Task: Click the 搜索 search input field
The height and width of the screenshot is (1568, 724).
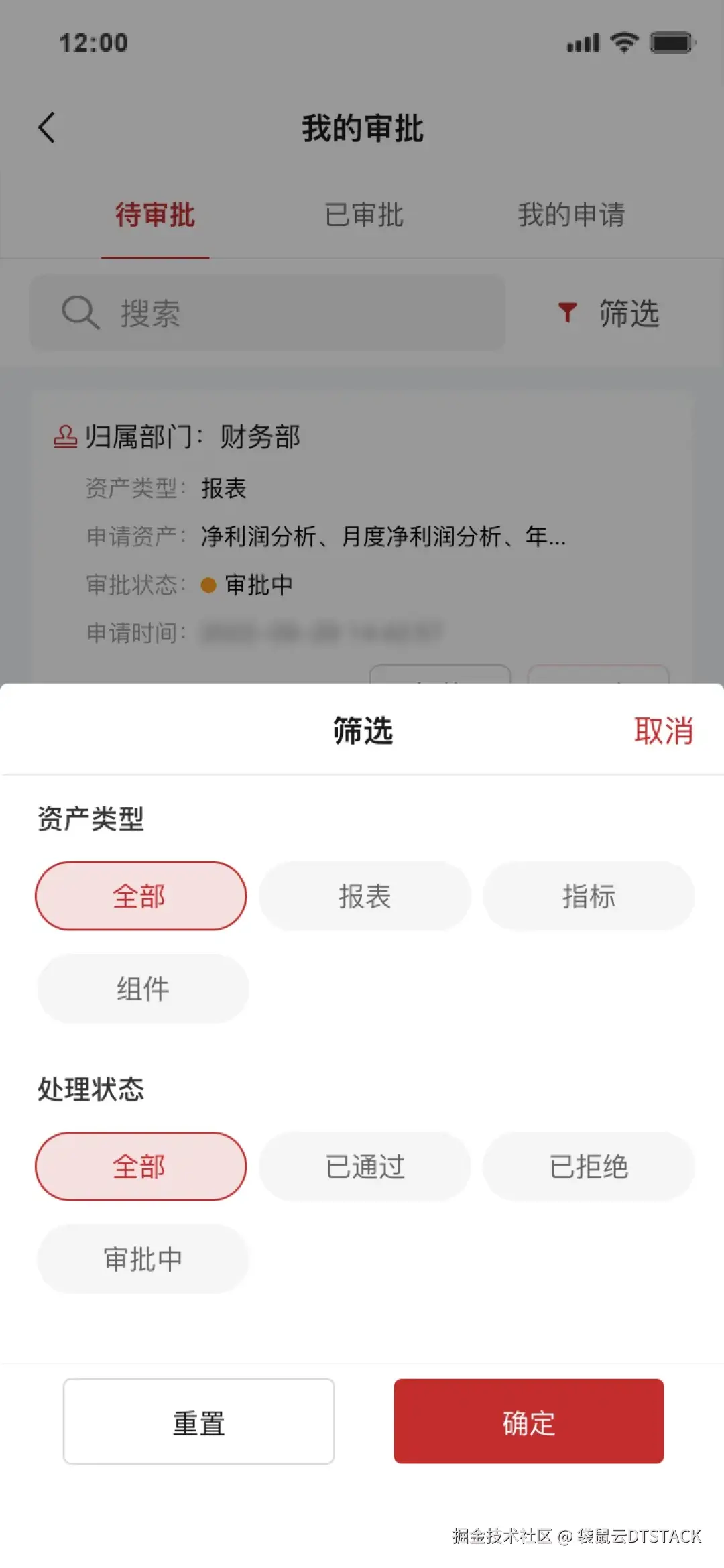Action: 268,312
